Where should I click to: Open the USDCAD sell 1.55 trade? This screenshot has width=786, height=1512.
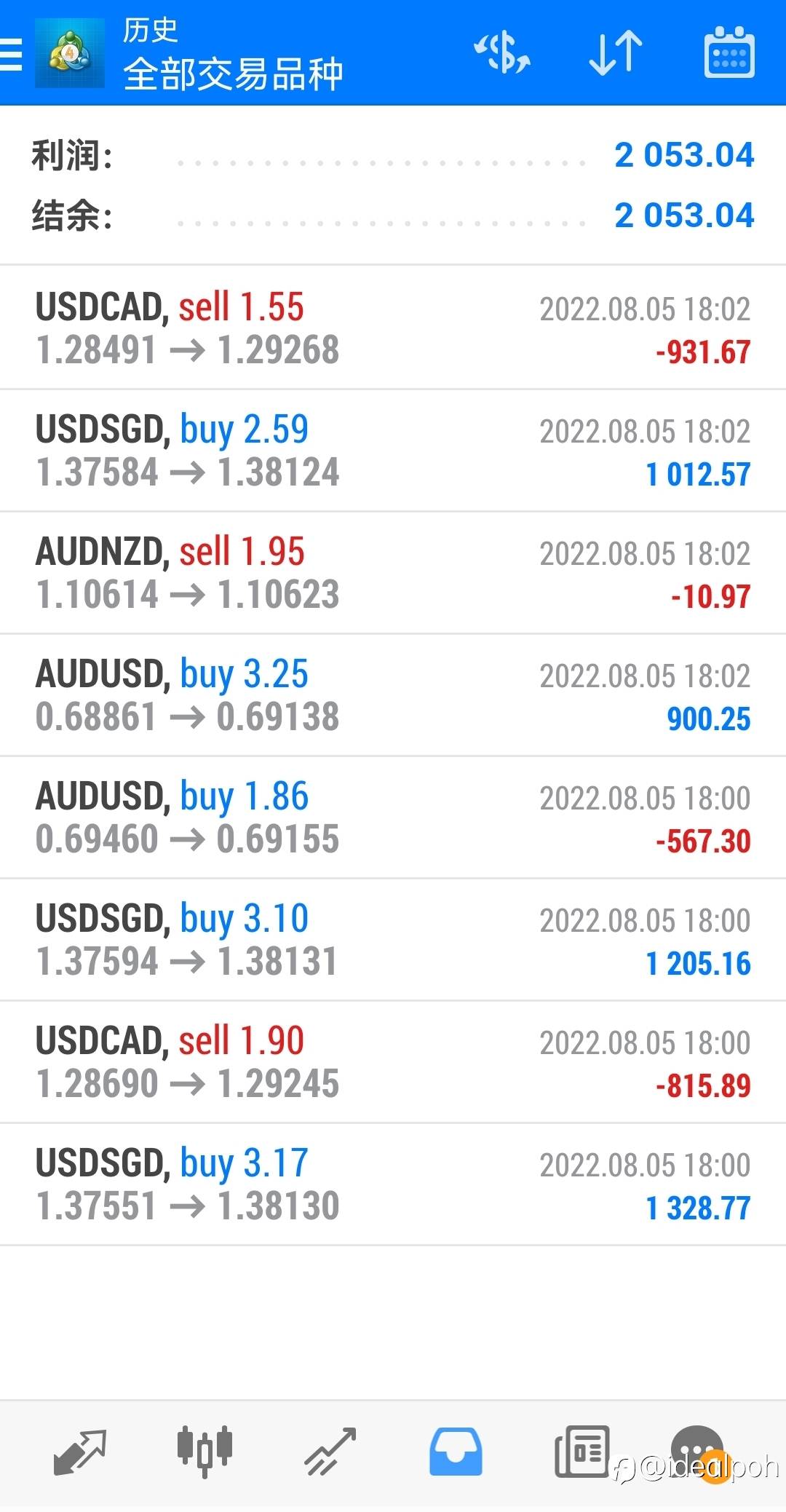click(393, 328)
